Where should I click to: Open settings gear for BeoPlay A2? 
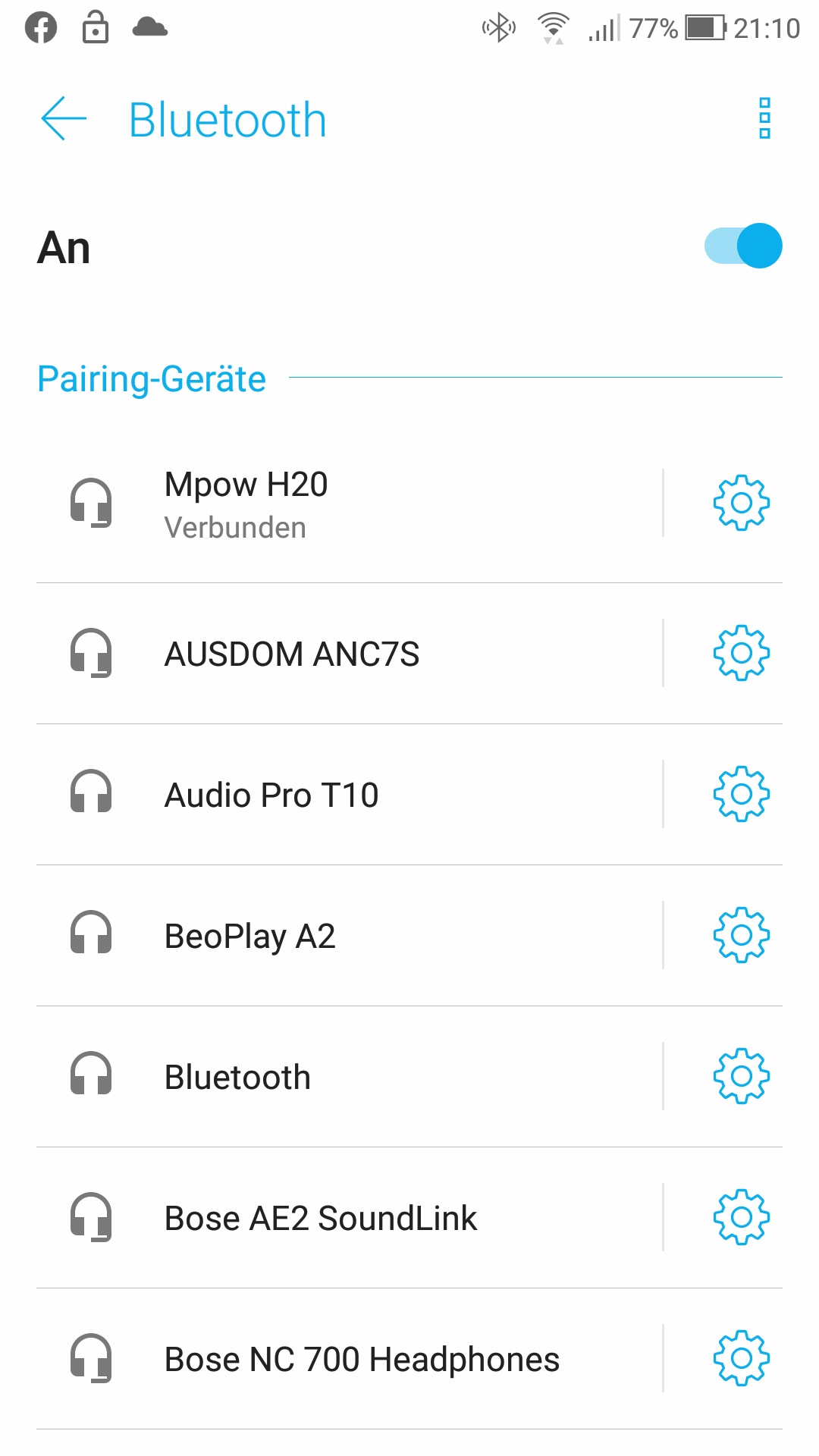[741, 935]
